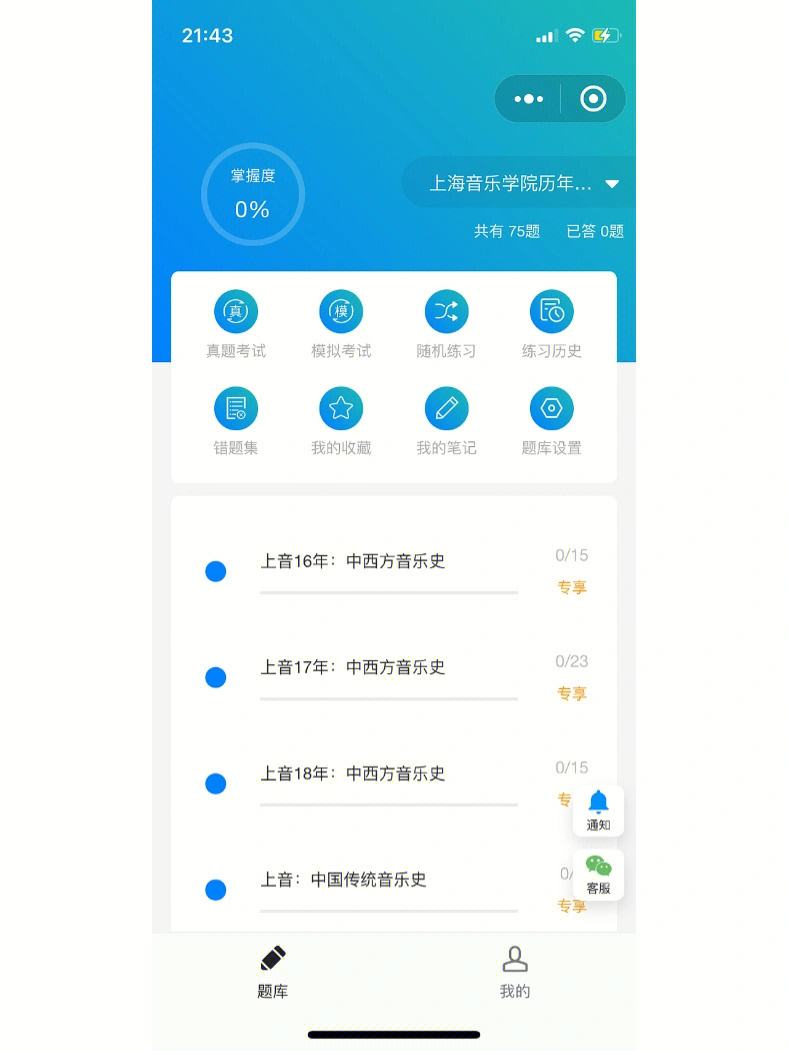Image resolution: width=788 pixels, height=1051 pixels.
Task: Expand the 上海音乐学院历年 question bank dropdown
Action: (x=524, y=184)
